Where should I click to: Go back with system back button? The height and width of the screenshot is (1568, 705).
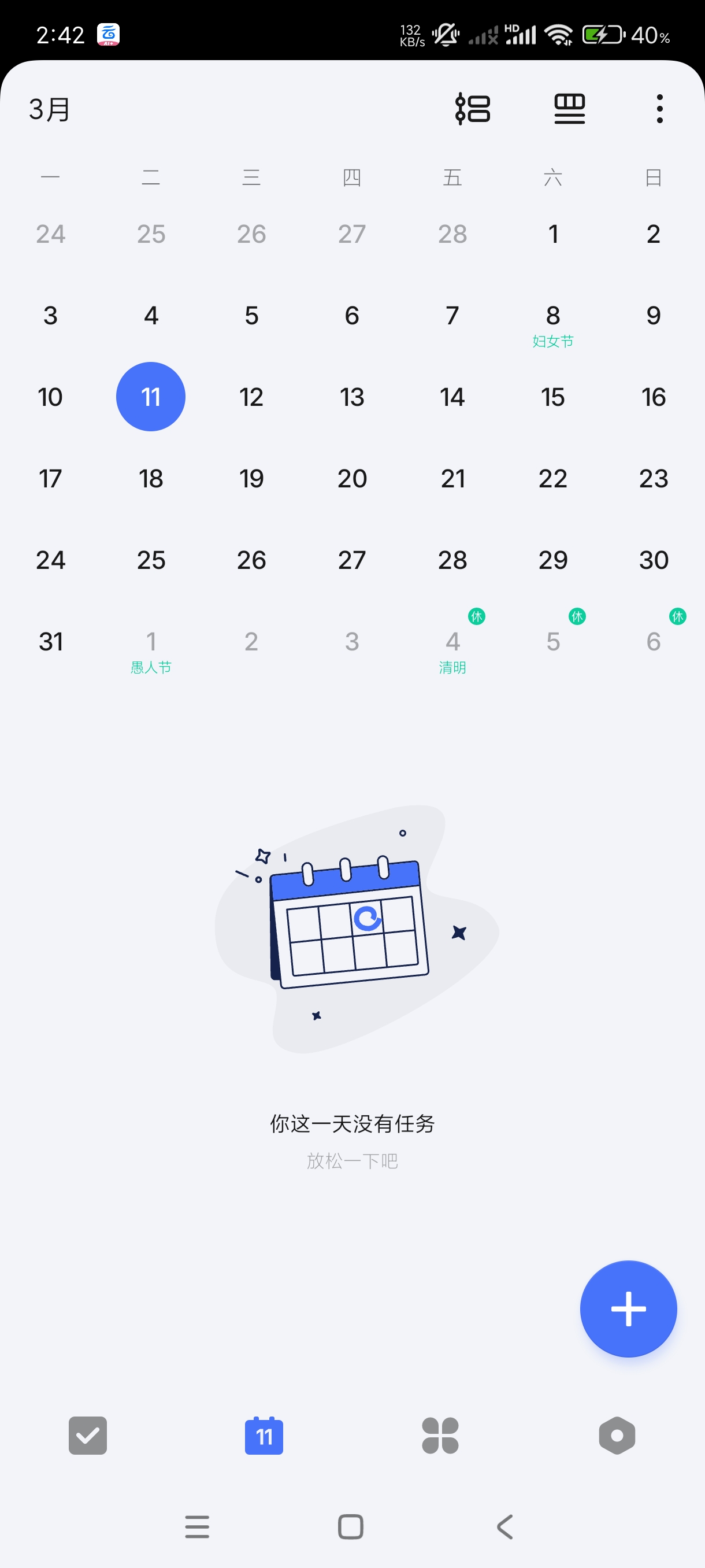point(505,1526)
